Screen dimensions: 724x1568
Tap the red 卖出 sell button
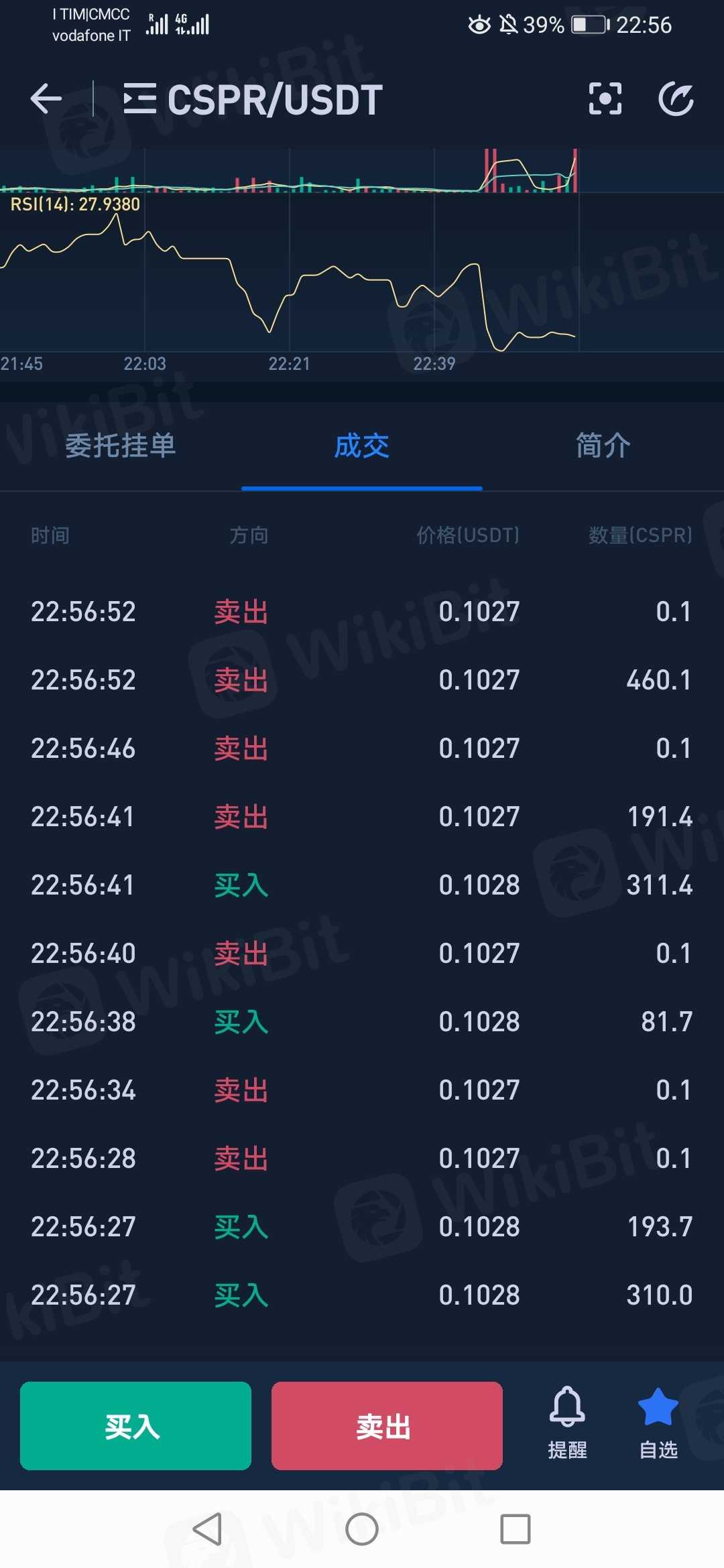(x=387, y=1425)
